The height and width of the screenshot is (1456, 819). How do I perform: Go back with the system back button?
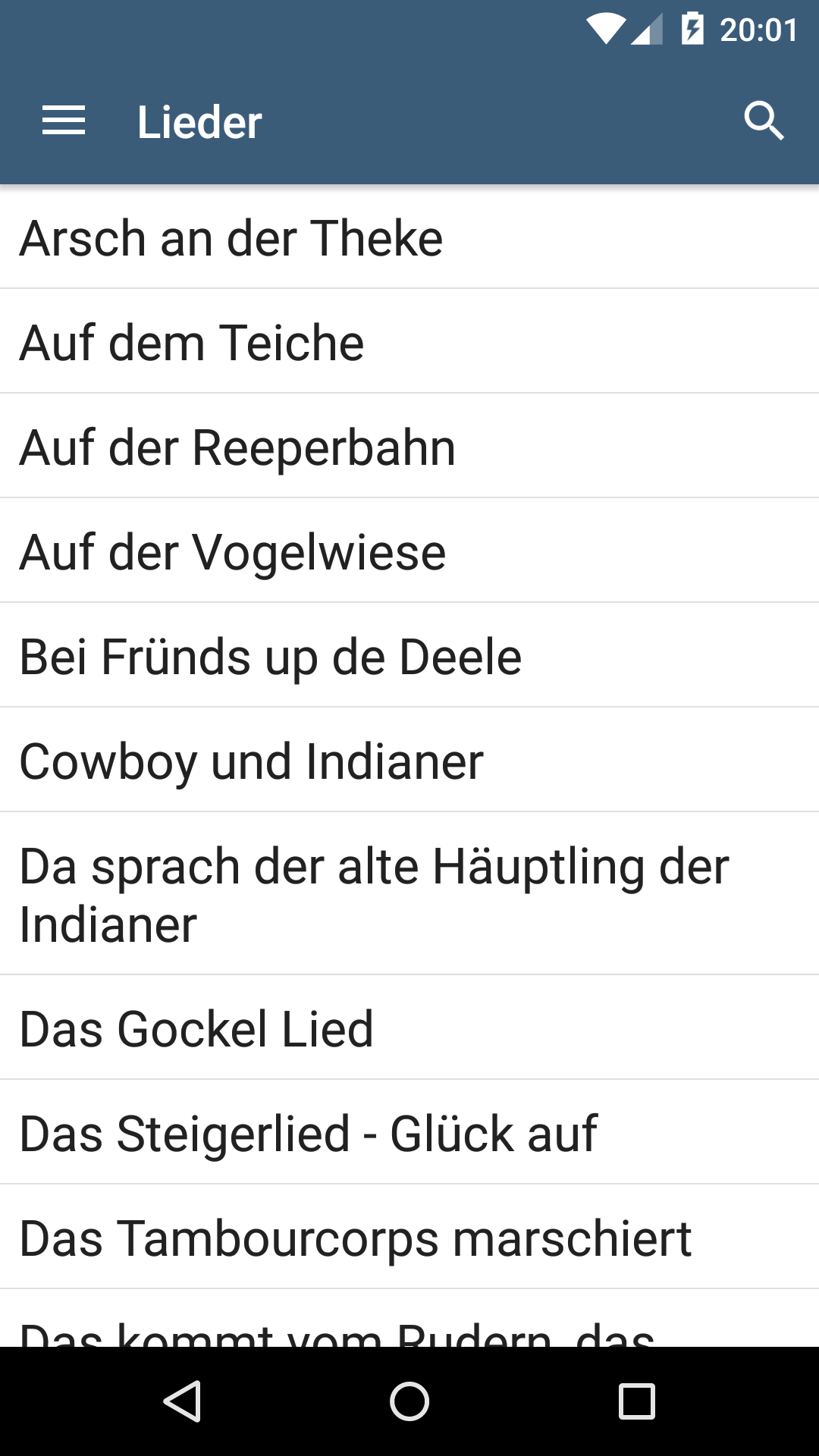pyautogui.click(x=182, y=1401)
